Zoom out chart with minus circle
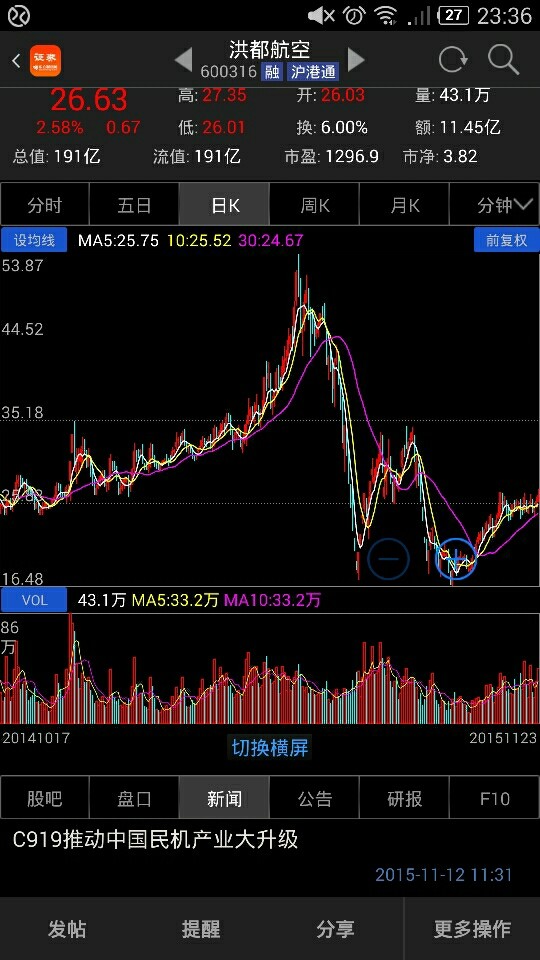 tap(388, 559)
